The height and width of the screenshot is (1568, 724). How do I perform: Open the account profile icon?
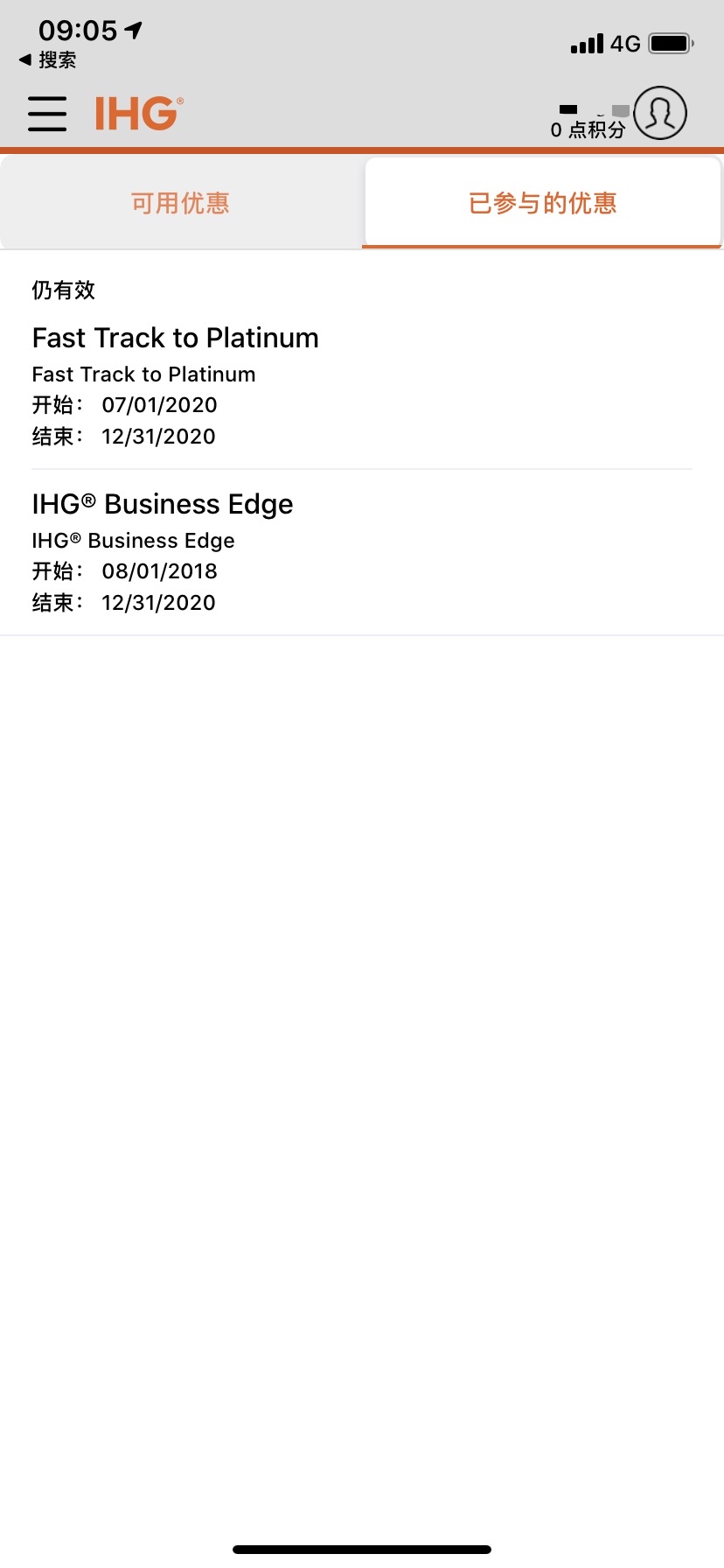click(660, 113)
